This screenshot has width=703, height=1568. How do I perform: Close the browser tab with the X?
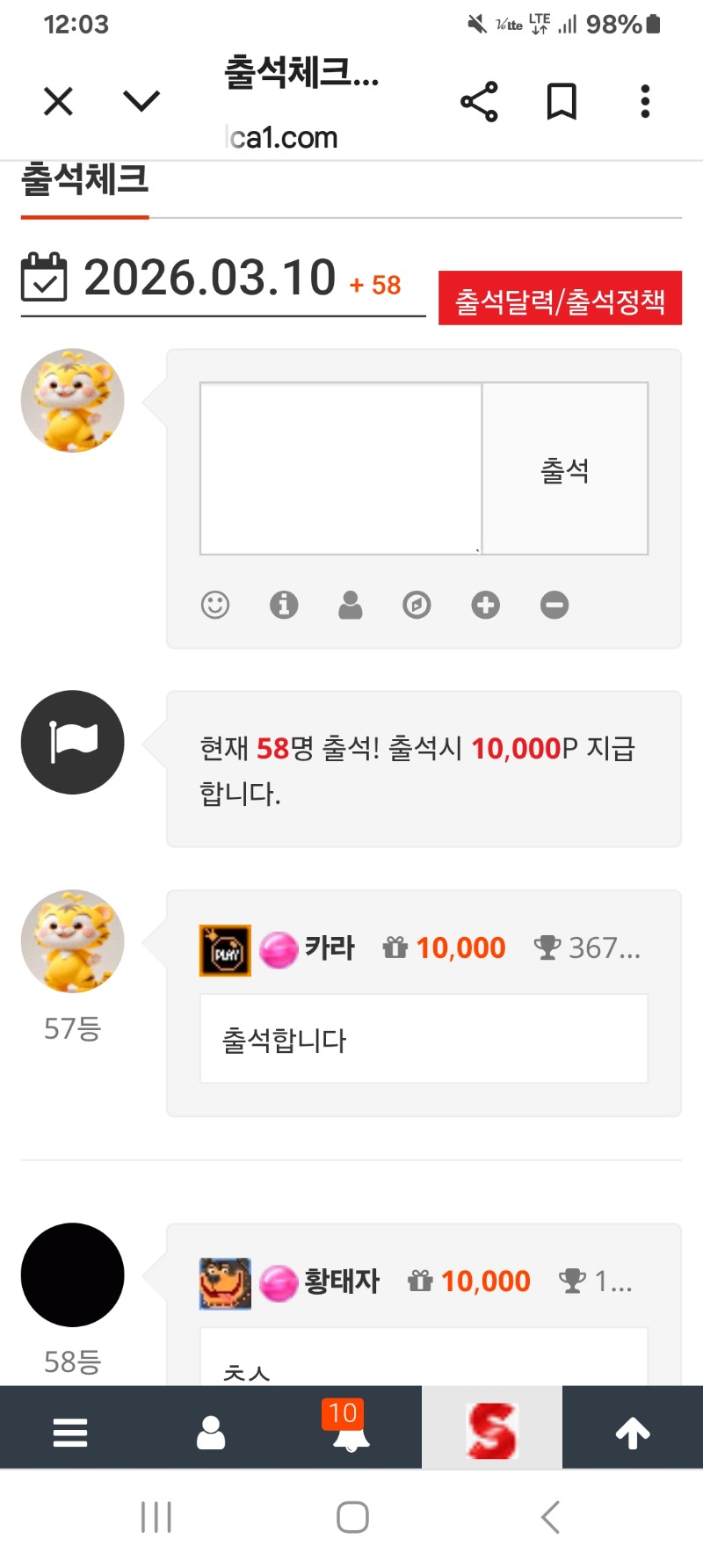(58, 102)
